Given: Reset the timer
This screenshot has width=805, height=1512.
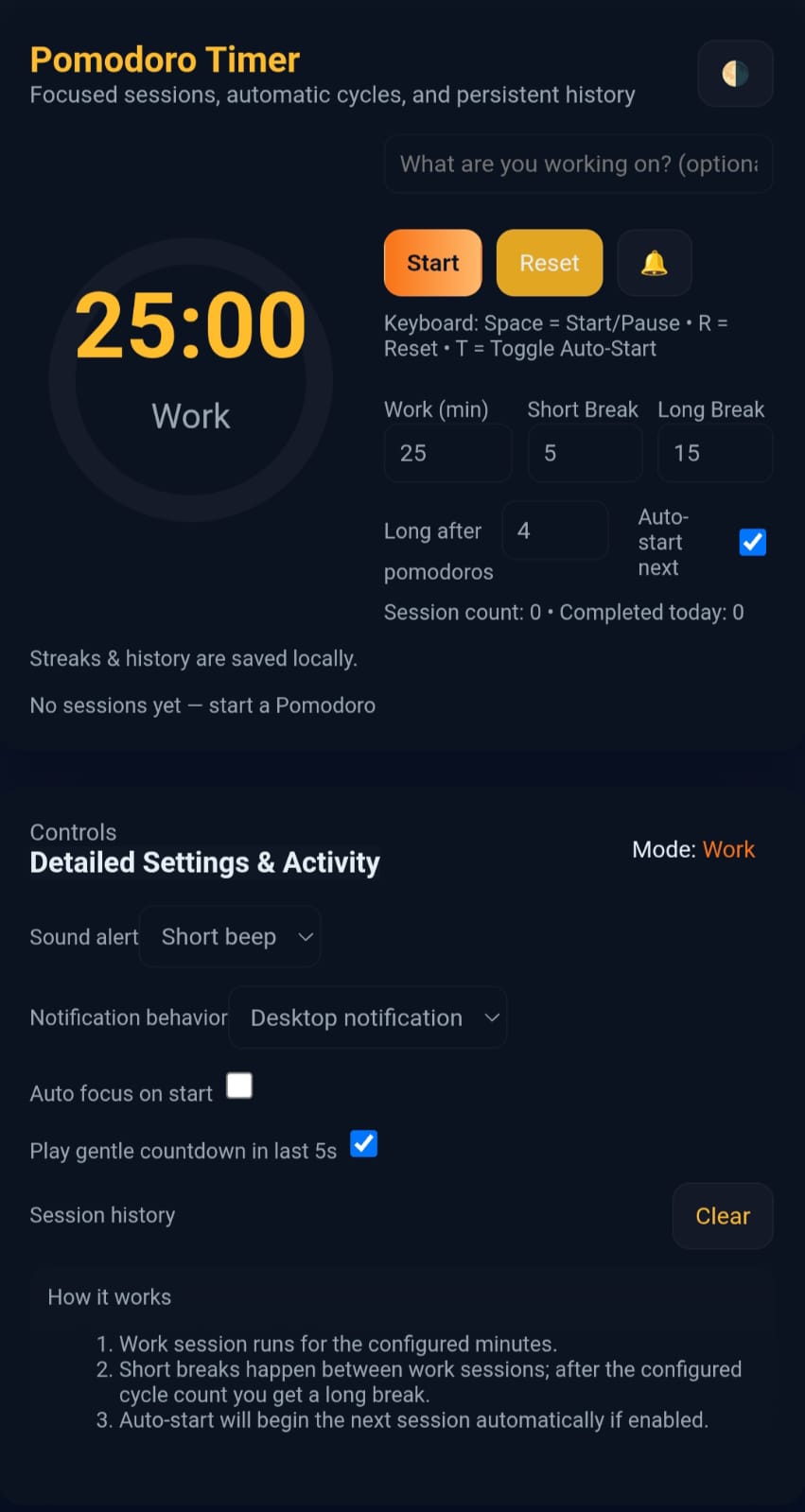Looking at the screenshot, I should [x=549, y=263].
